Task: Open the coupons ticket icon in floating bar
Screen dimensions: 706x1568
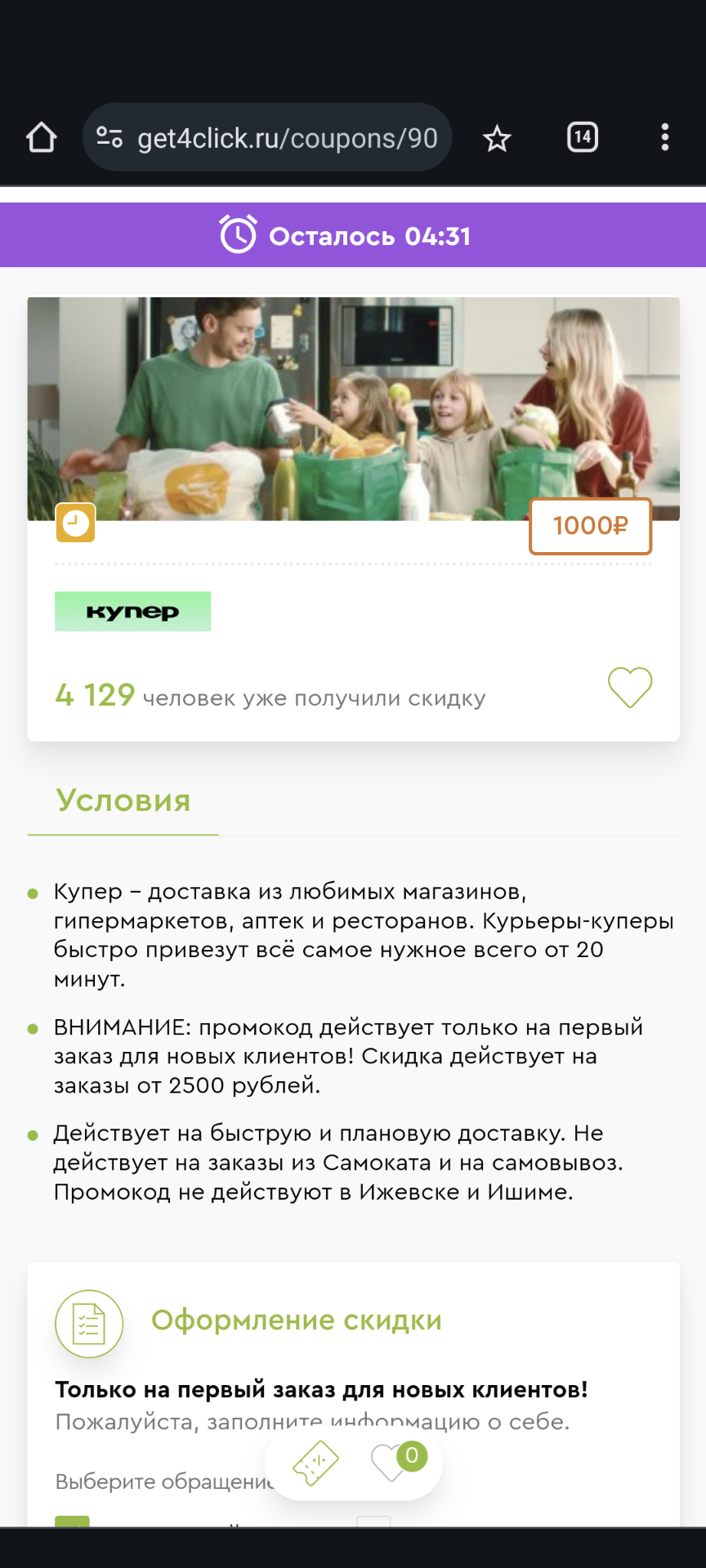Action: pyautogui.click(x=316, y=1463)
